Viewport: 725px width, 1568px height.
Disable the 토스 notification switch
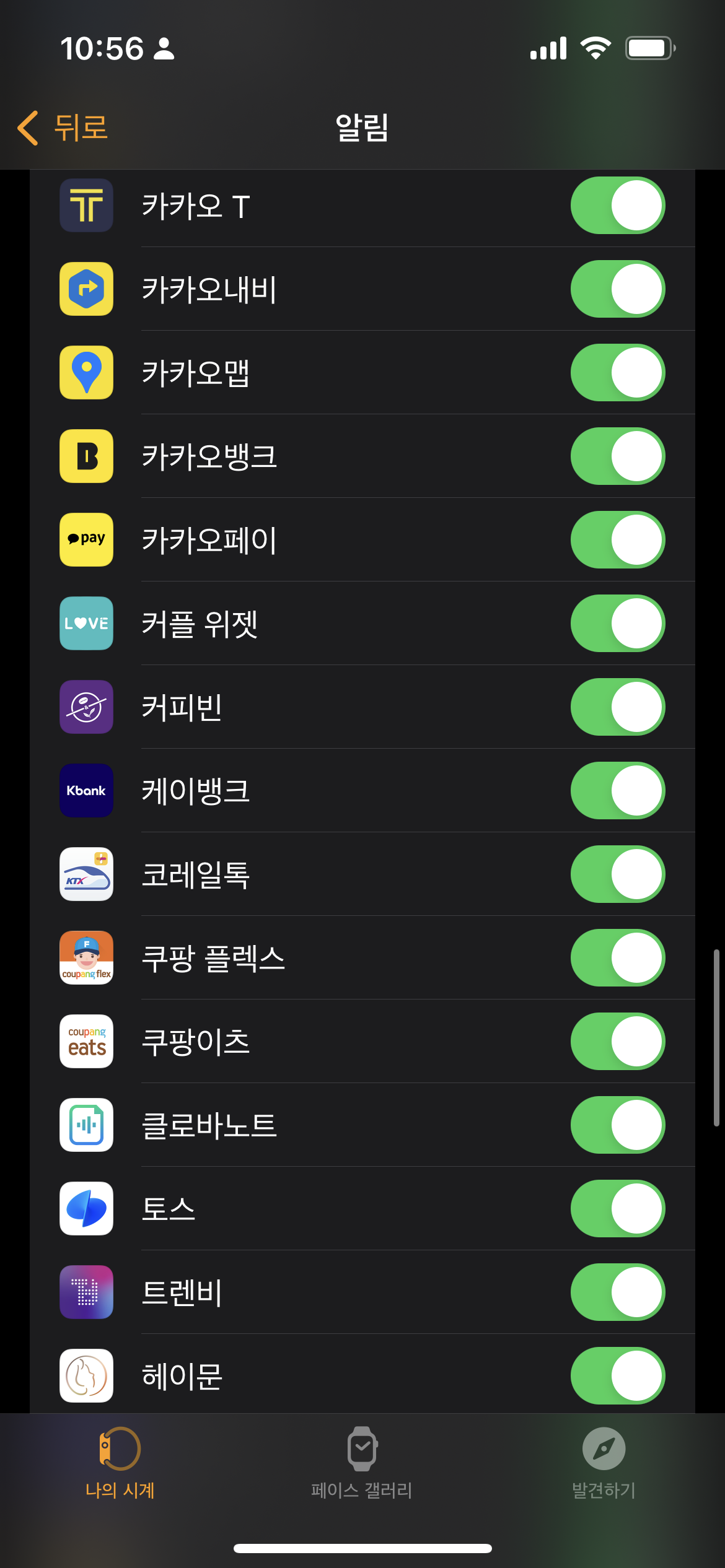pos(617,1209)
